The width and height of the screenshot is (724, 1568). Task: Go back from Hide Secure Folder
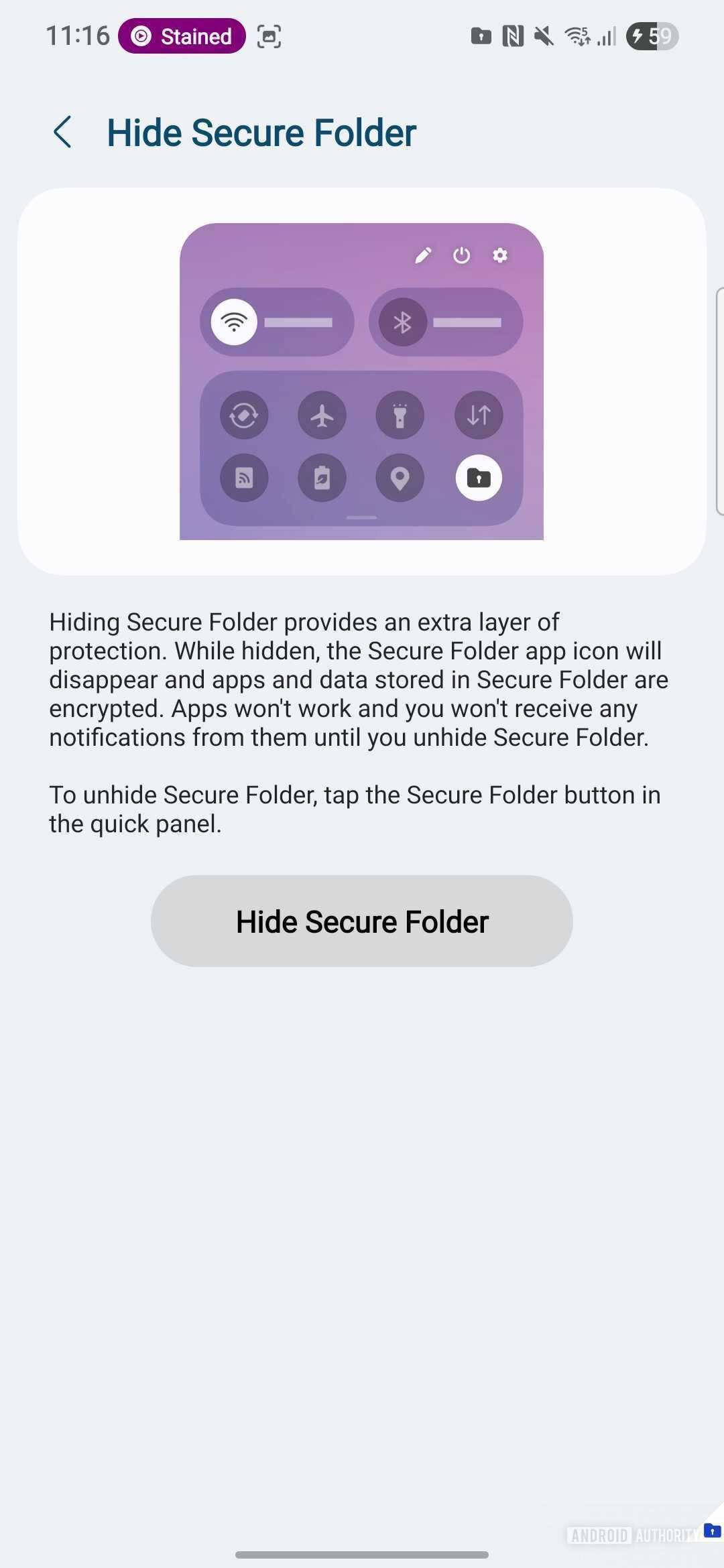click(x=63, y=132)
